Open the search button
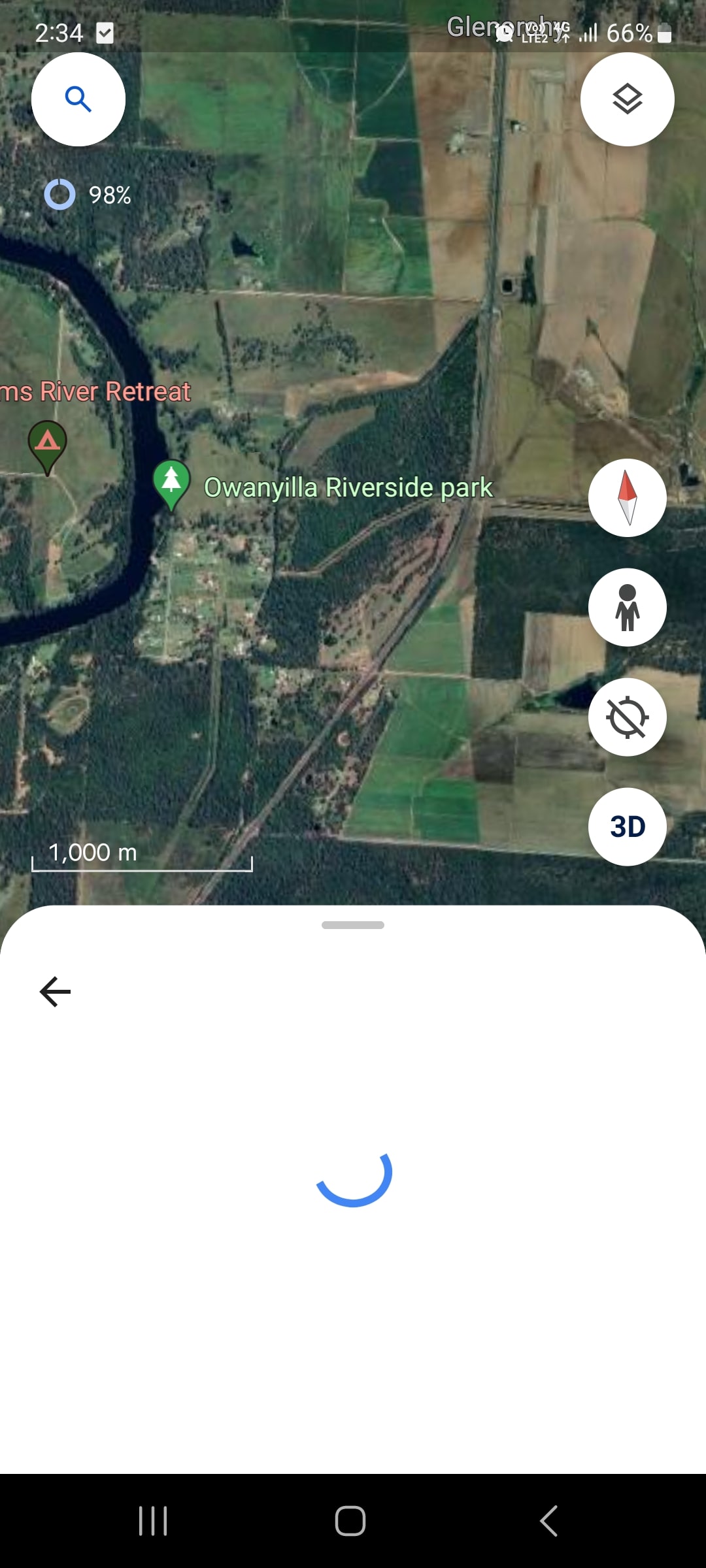The height and width of the screenshot is (1568, 706). (x=78, y=99)
